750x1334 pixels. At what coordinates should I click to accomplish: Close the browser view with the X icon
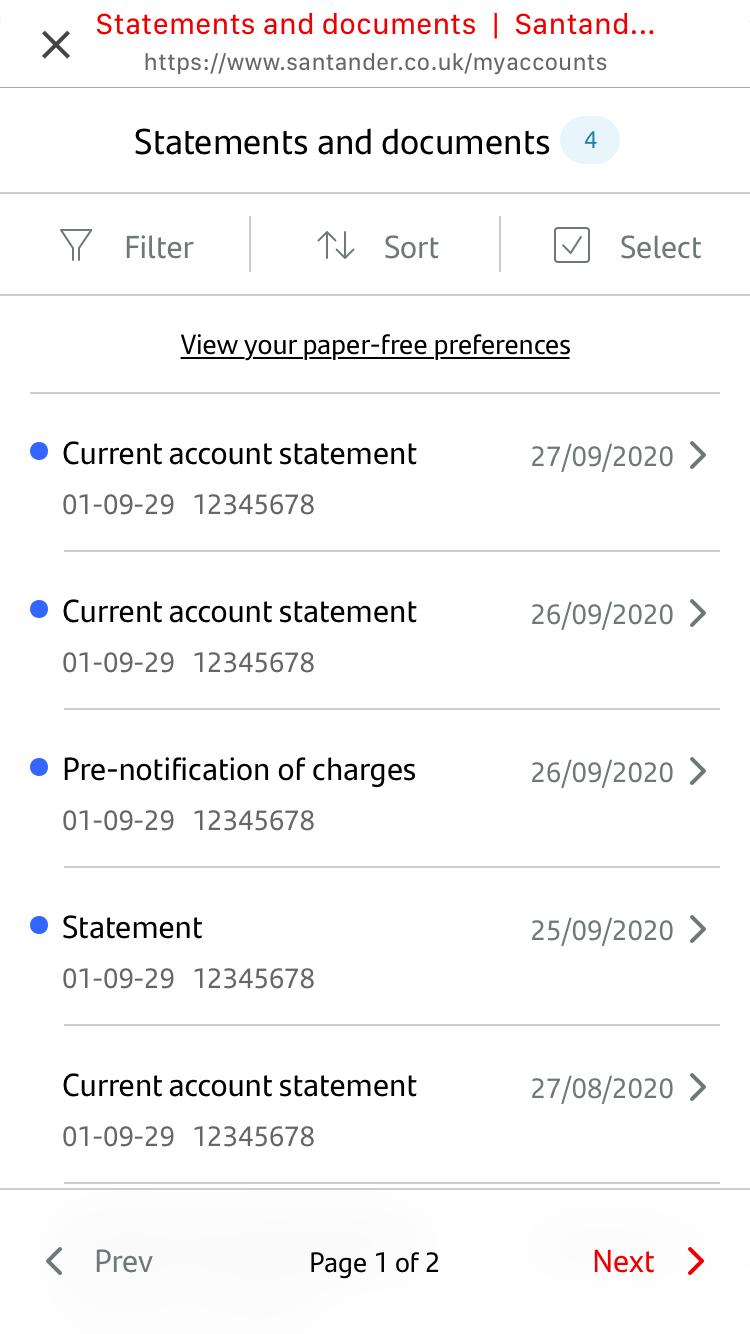pos(56,44)
